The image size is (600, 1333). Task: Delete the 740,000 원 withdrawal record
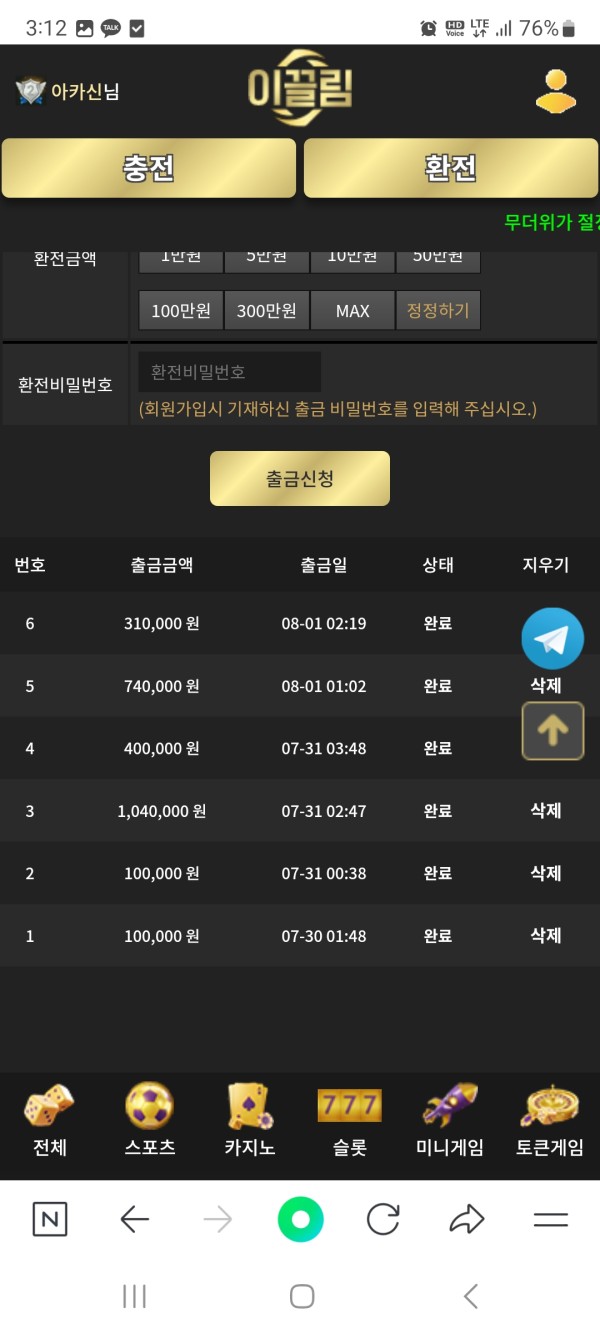[x=546, y=686]
